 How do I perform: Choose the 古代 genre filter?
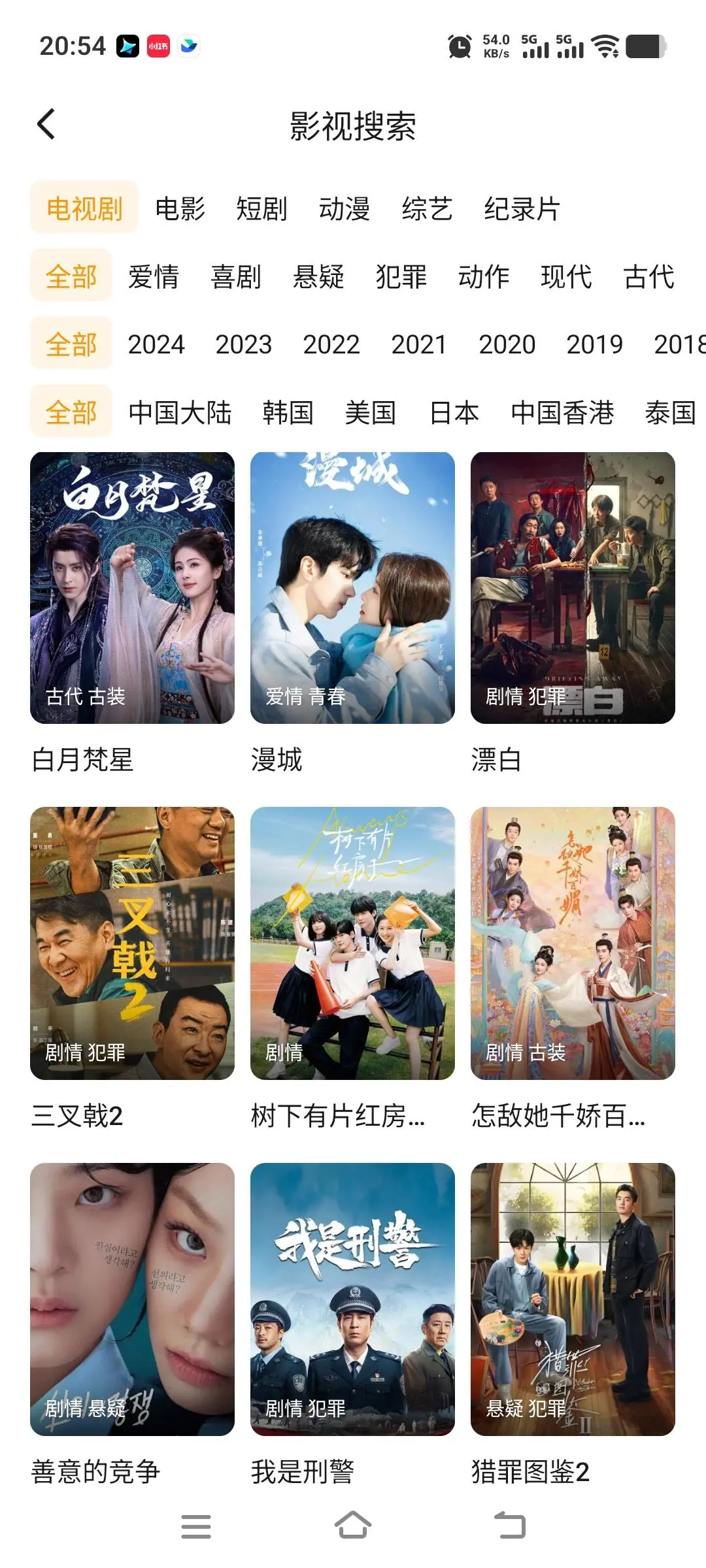648,277
